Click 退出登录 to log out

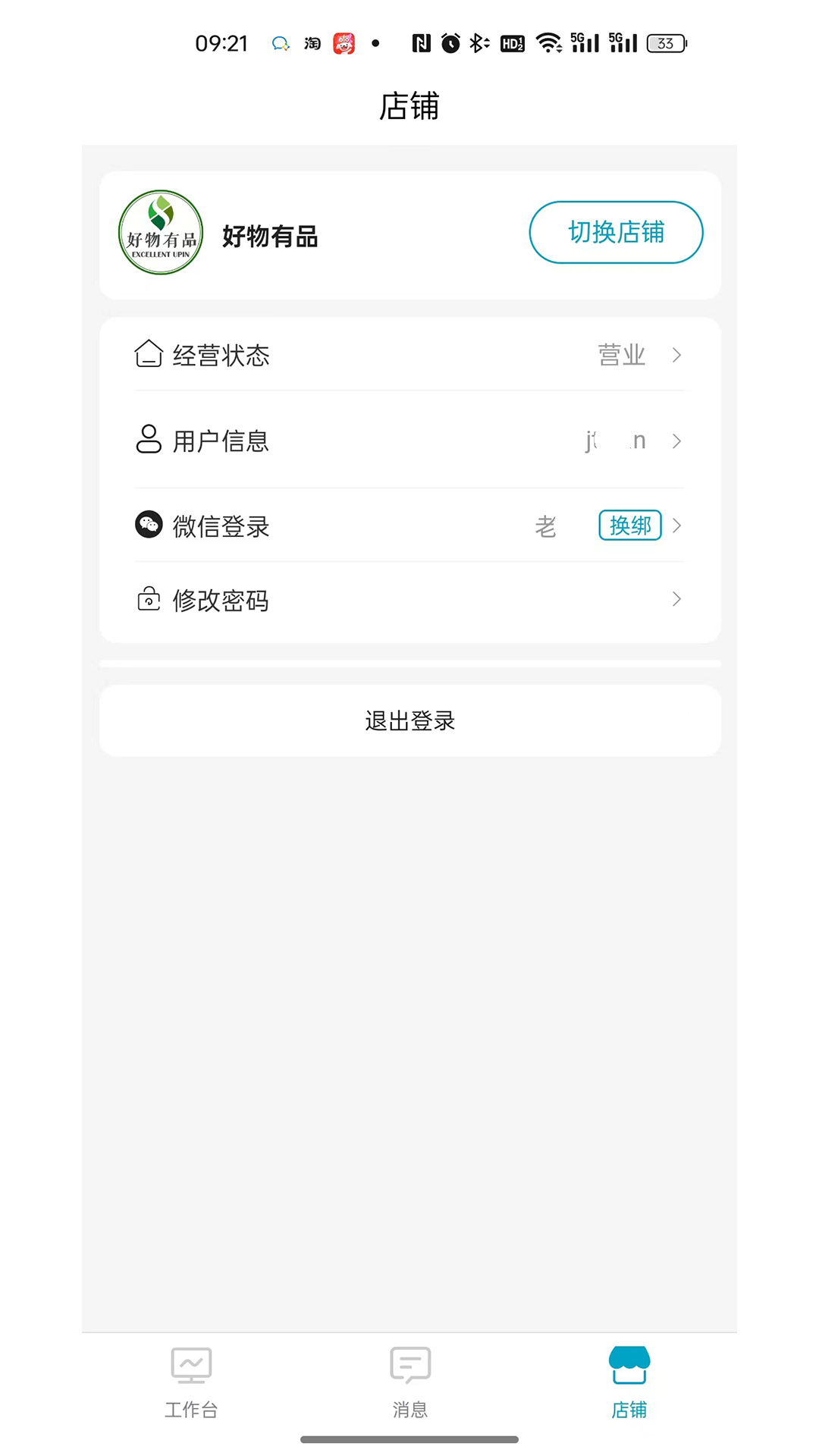409,720
